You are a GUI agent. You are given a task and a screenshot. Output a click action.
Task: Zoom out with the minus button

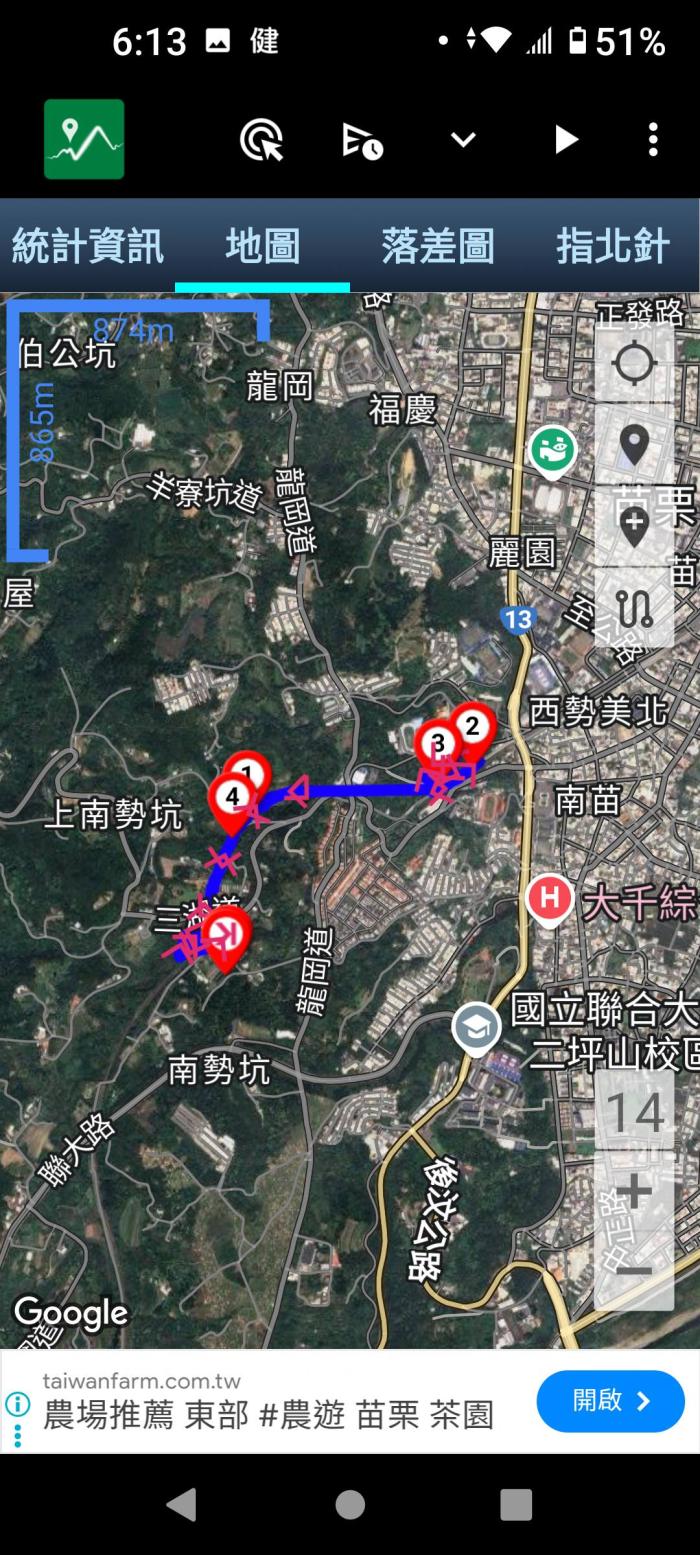tap(634, 1270)
